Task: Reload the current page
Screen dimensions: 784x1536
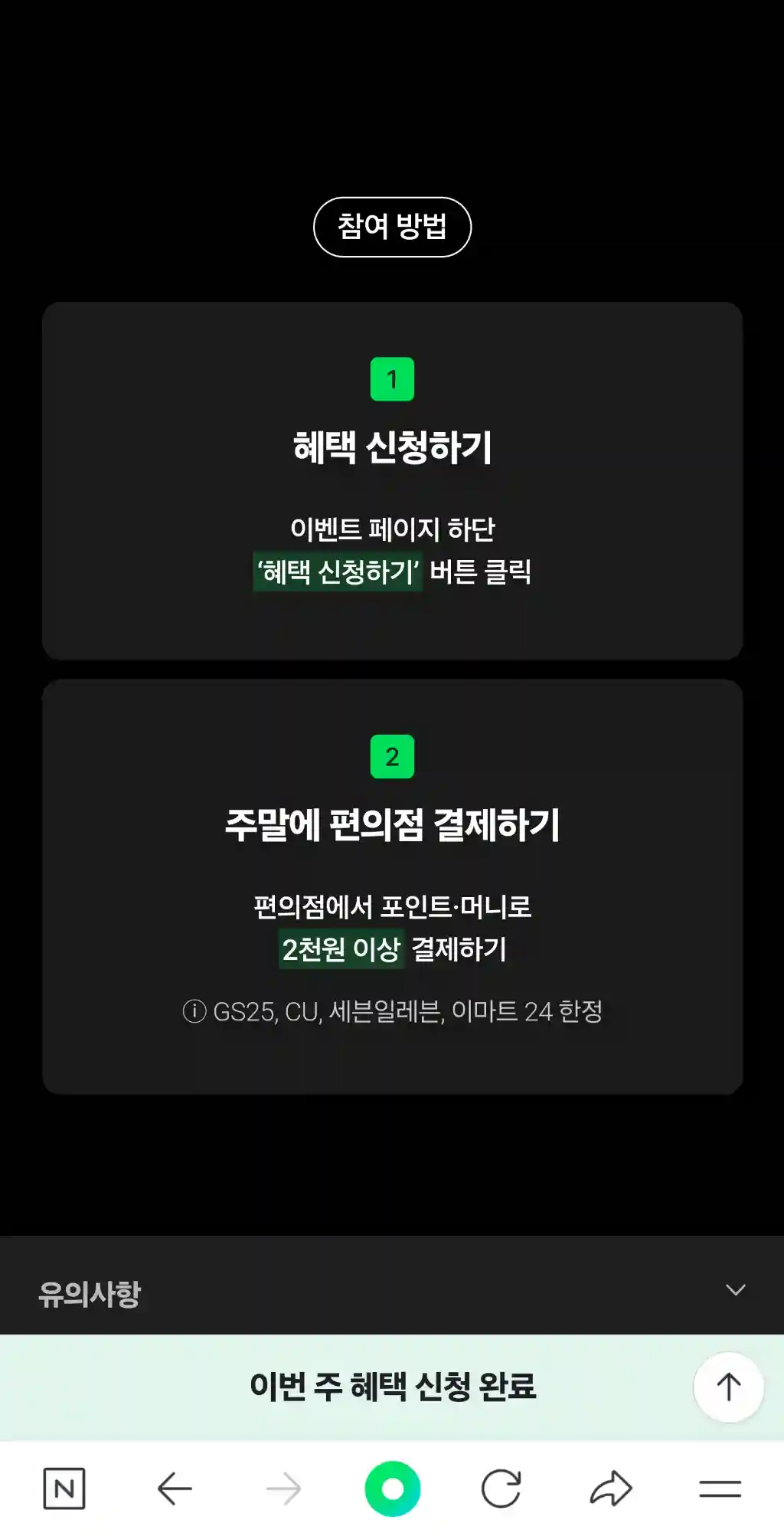Action: click(x=501, y=1489)
